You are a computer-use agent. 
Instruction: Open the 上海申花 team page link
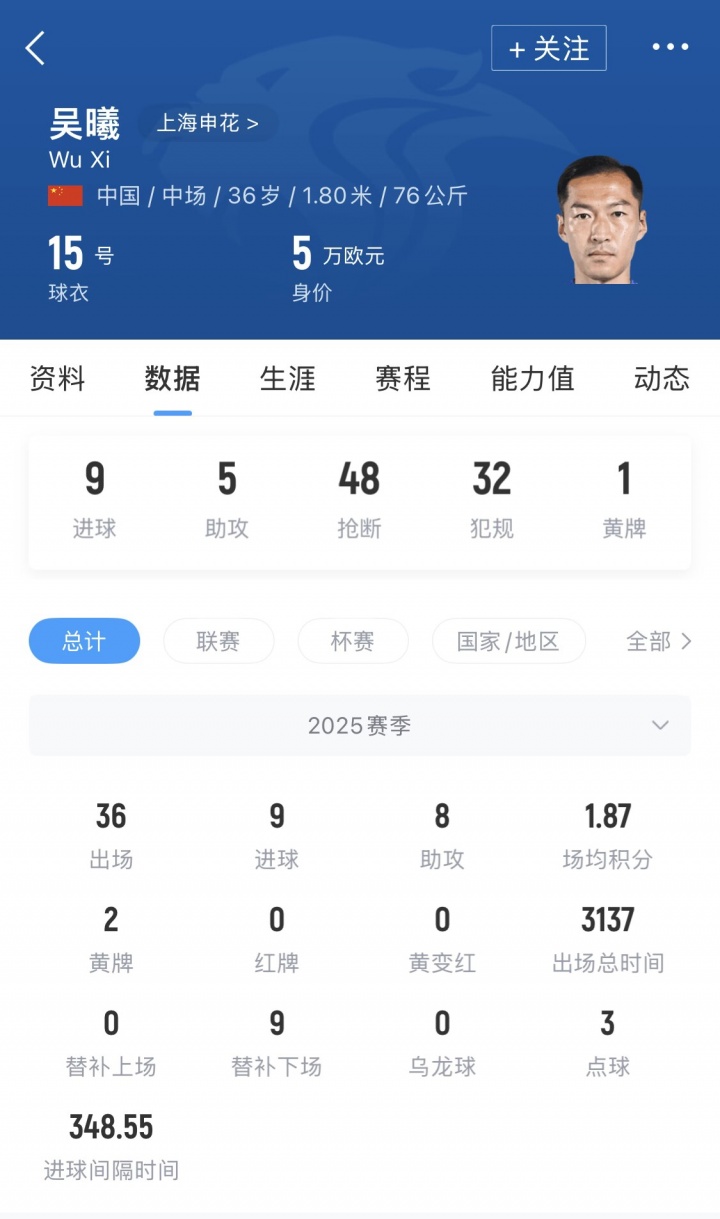(x=207, y=123)
